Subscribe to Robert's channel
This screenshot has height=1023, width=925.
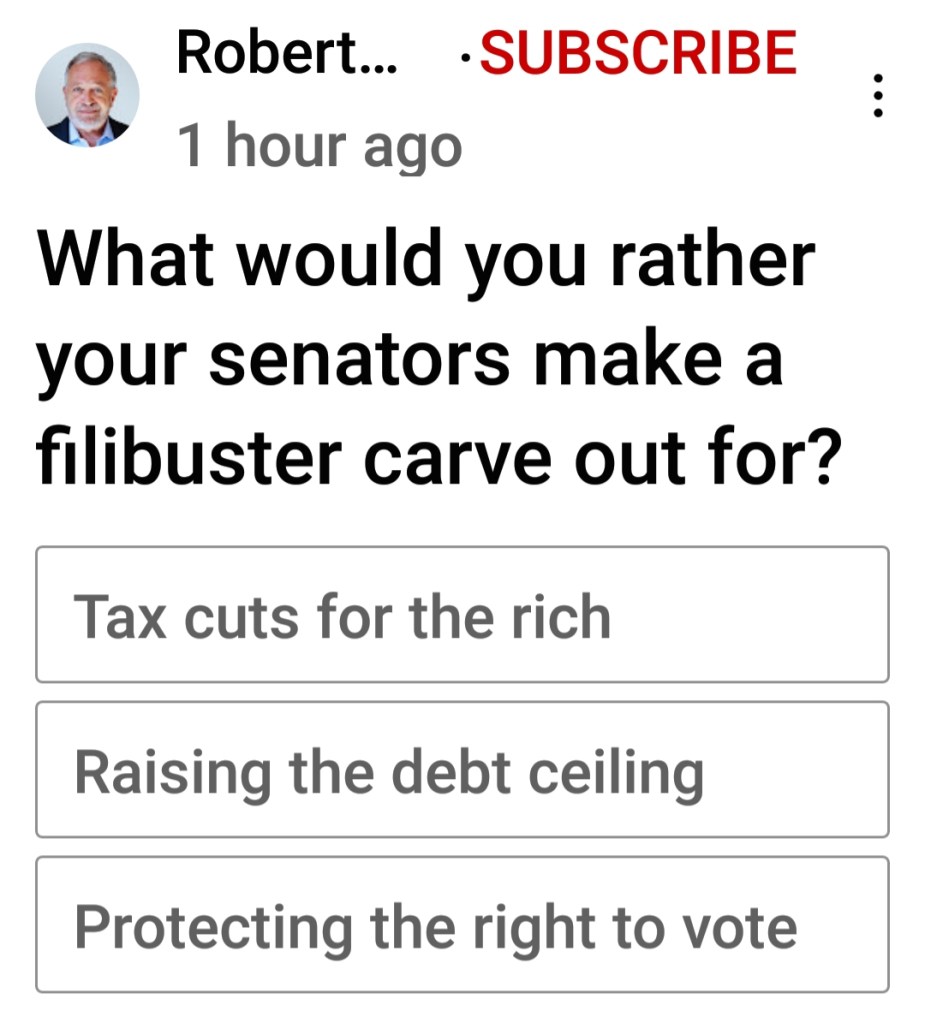pos(638,52)
